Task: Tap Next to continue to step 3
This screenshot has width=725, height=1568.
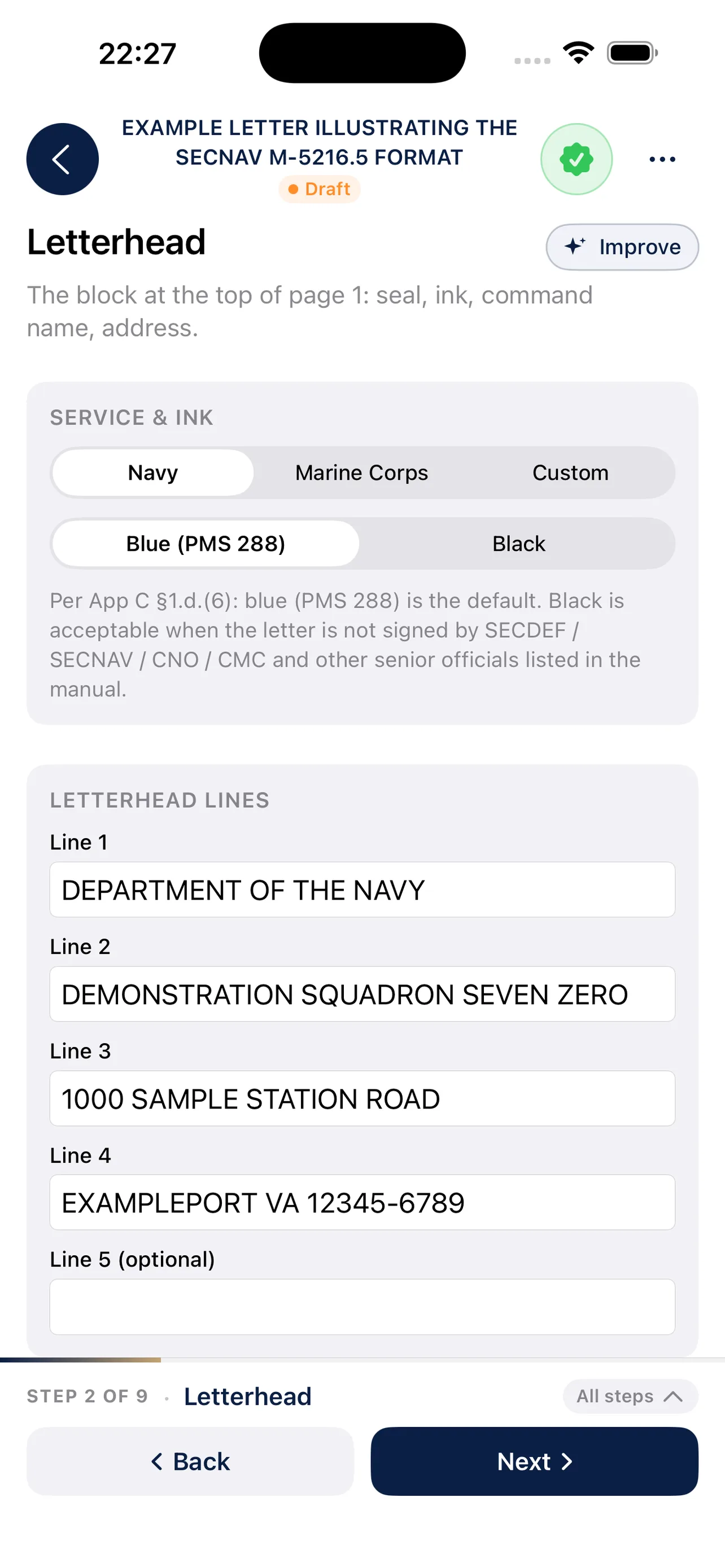Action: 535,1461
